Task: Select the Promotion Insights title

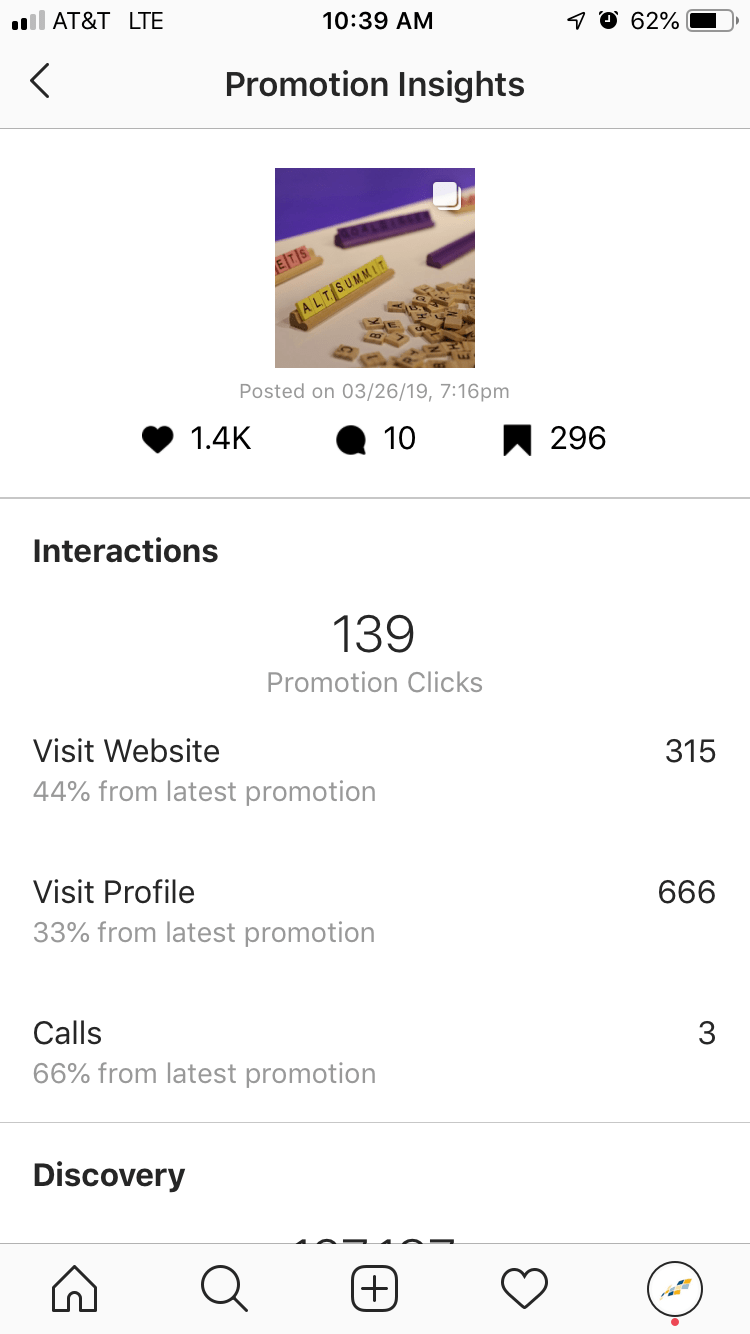Action: pyautogui.click(x=374, y=84)
